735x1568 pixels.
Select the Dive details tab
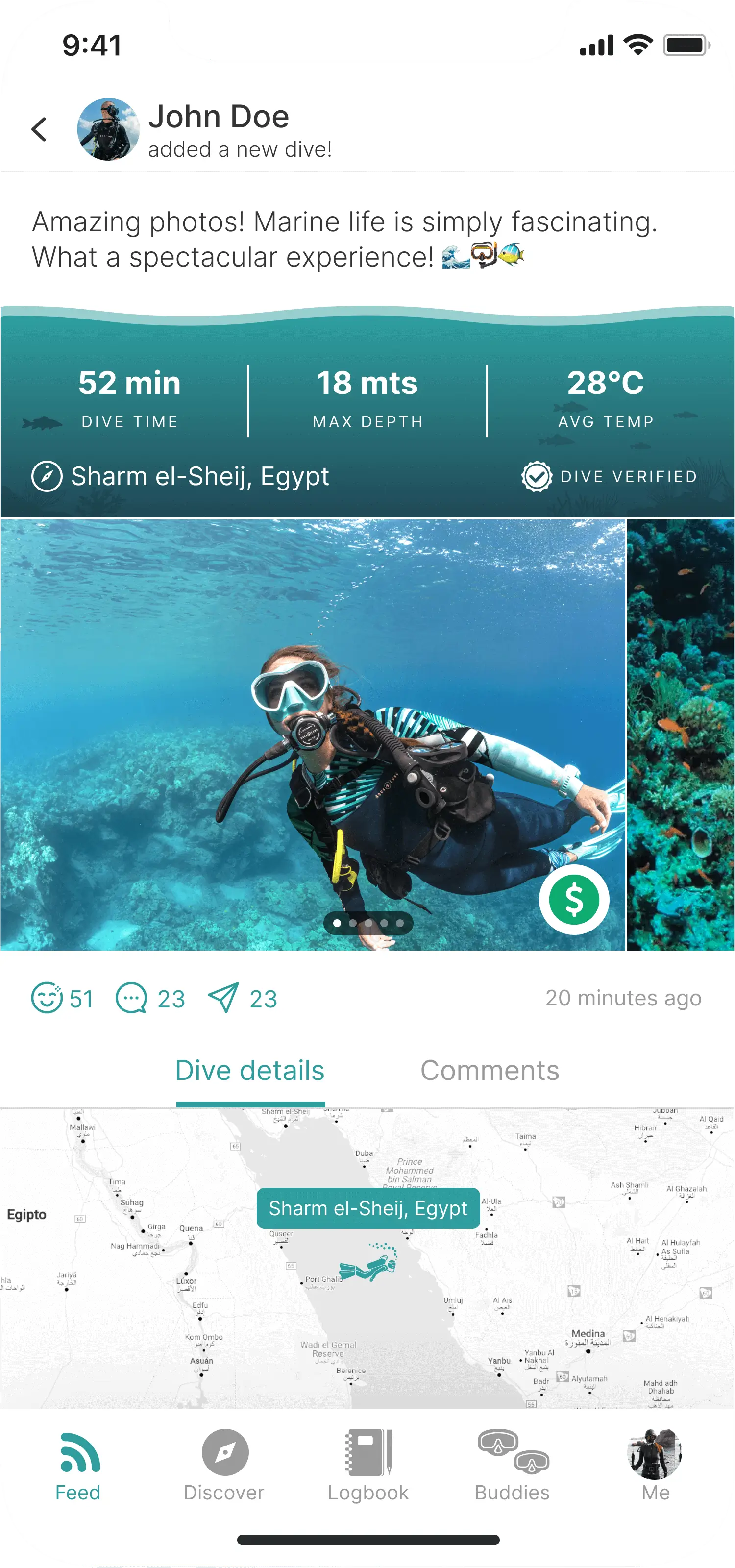[x=250, y=1071]
